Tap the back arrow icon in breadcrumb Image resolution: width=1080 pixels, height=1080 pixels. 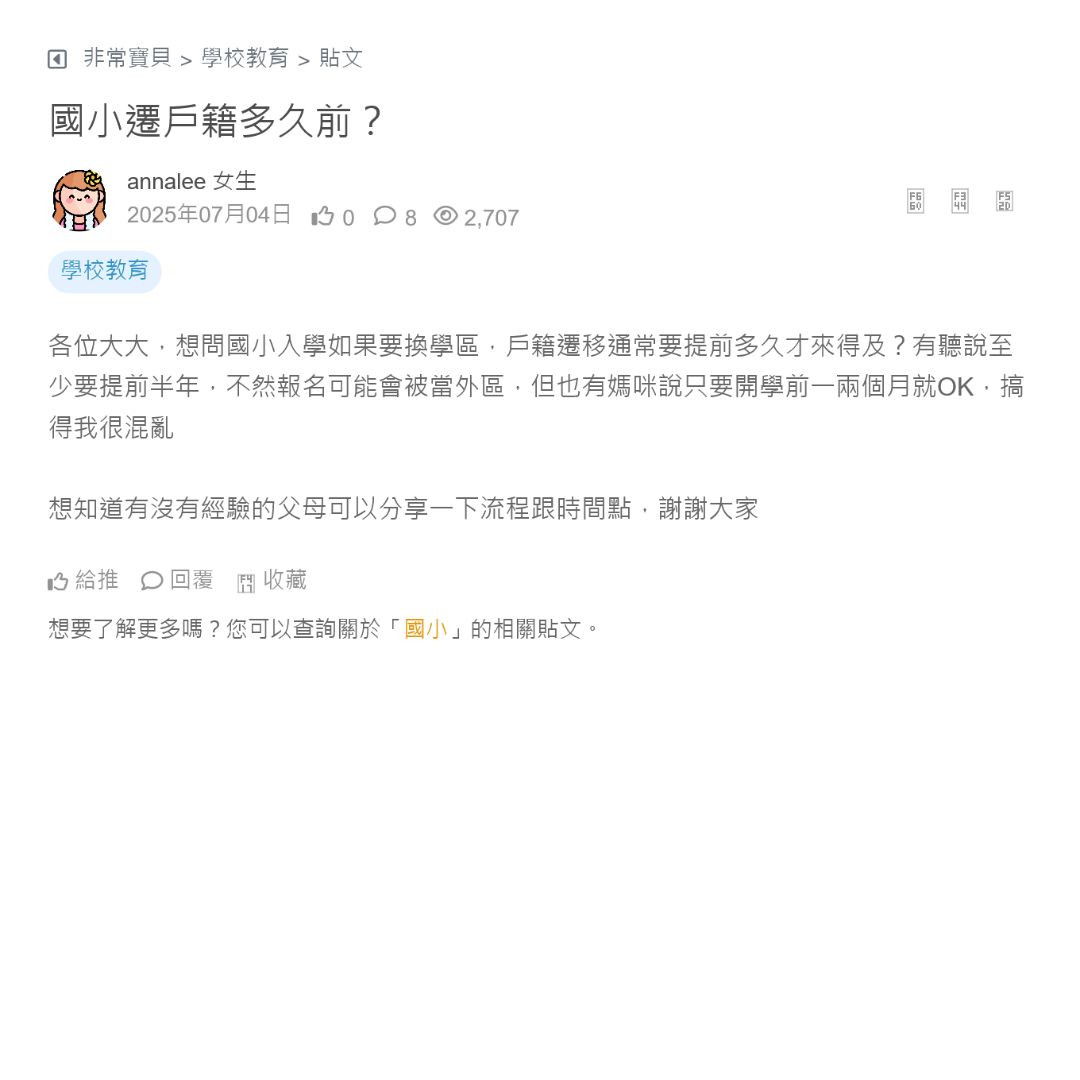pyautogui.click(x=57, y=59)
